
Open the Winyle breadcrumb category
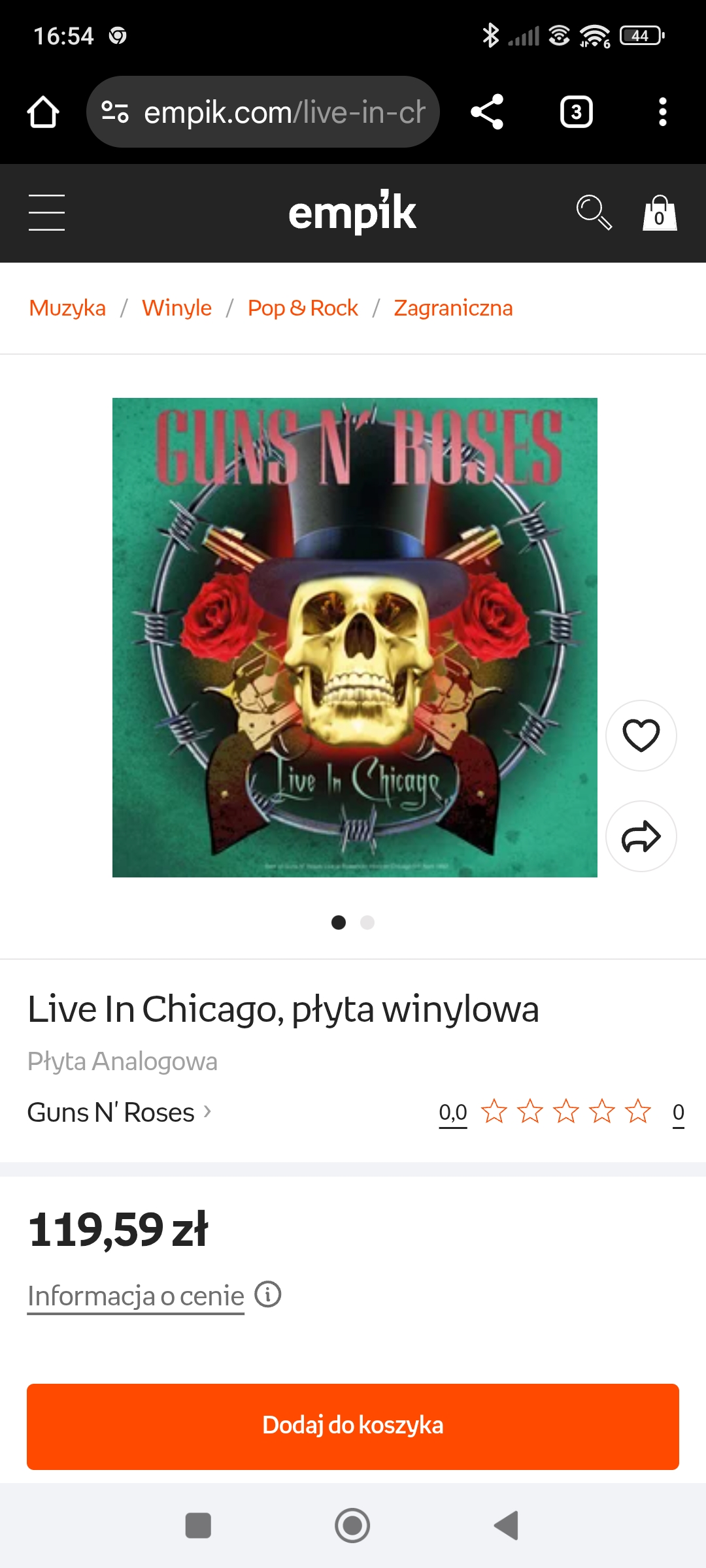(x=176, y=308)
